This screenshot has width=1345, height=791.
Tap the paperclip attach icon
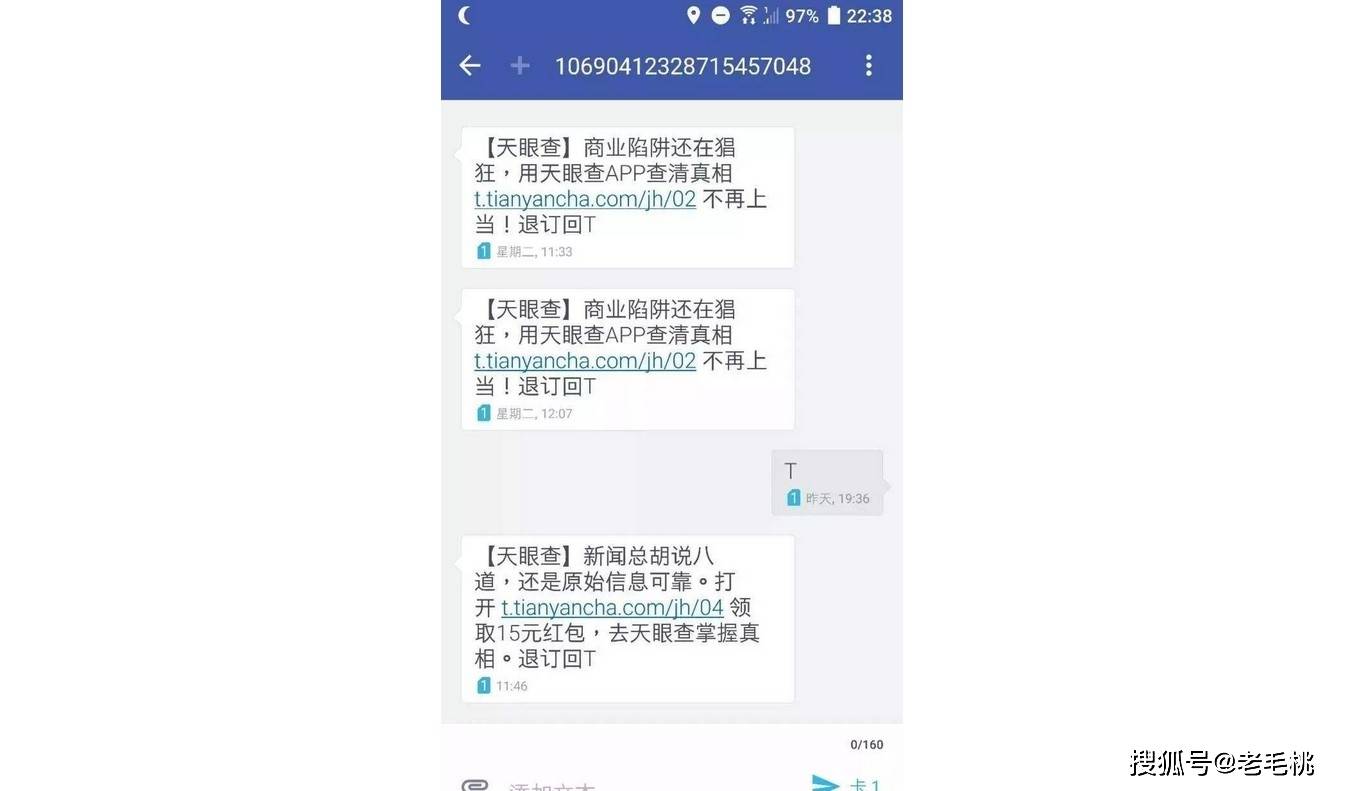(474, 784)
